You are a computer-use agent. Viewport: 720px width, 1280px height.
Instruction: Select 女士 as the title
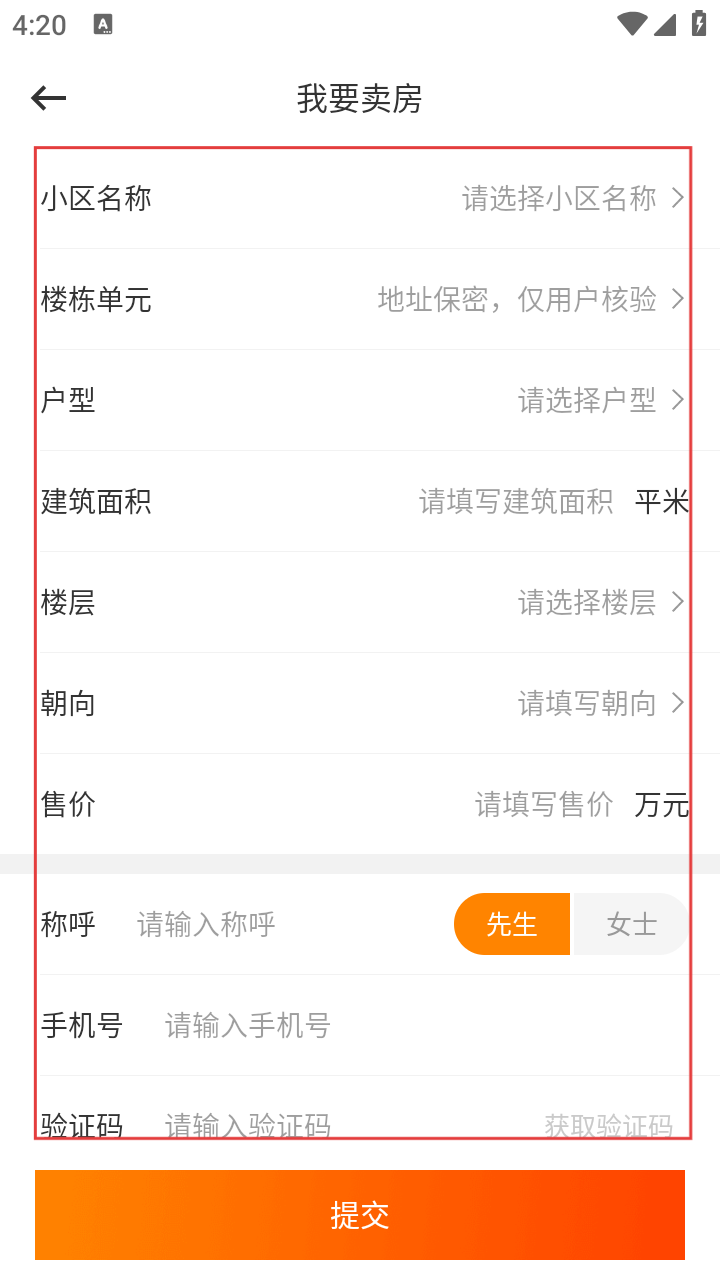(631, 924)
